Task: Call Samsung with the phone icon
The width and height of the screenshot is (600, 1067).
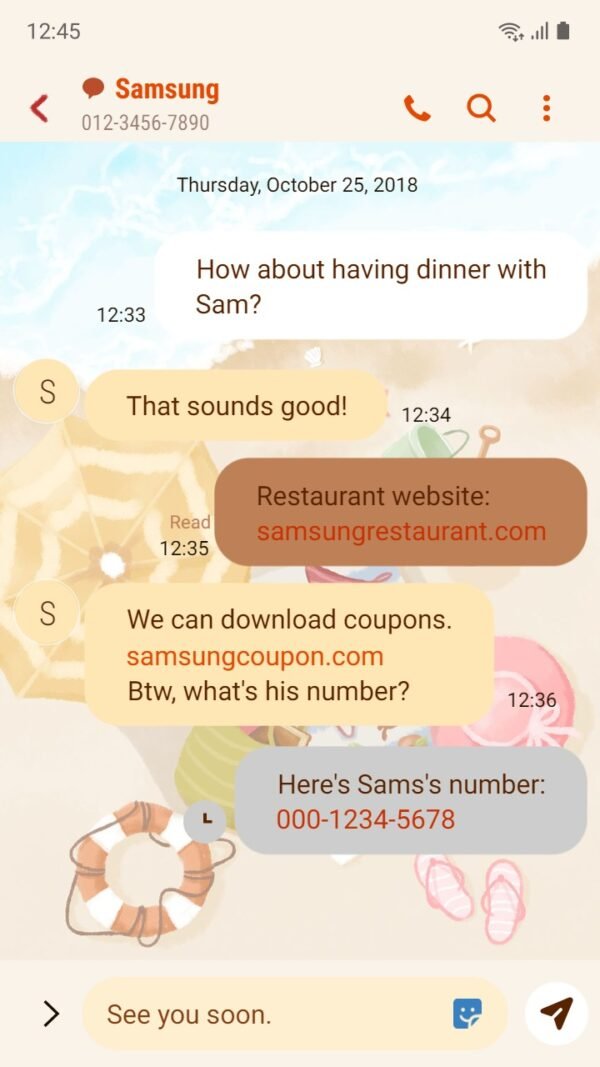Action: pos(417,108)
